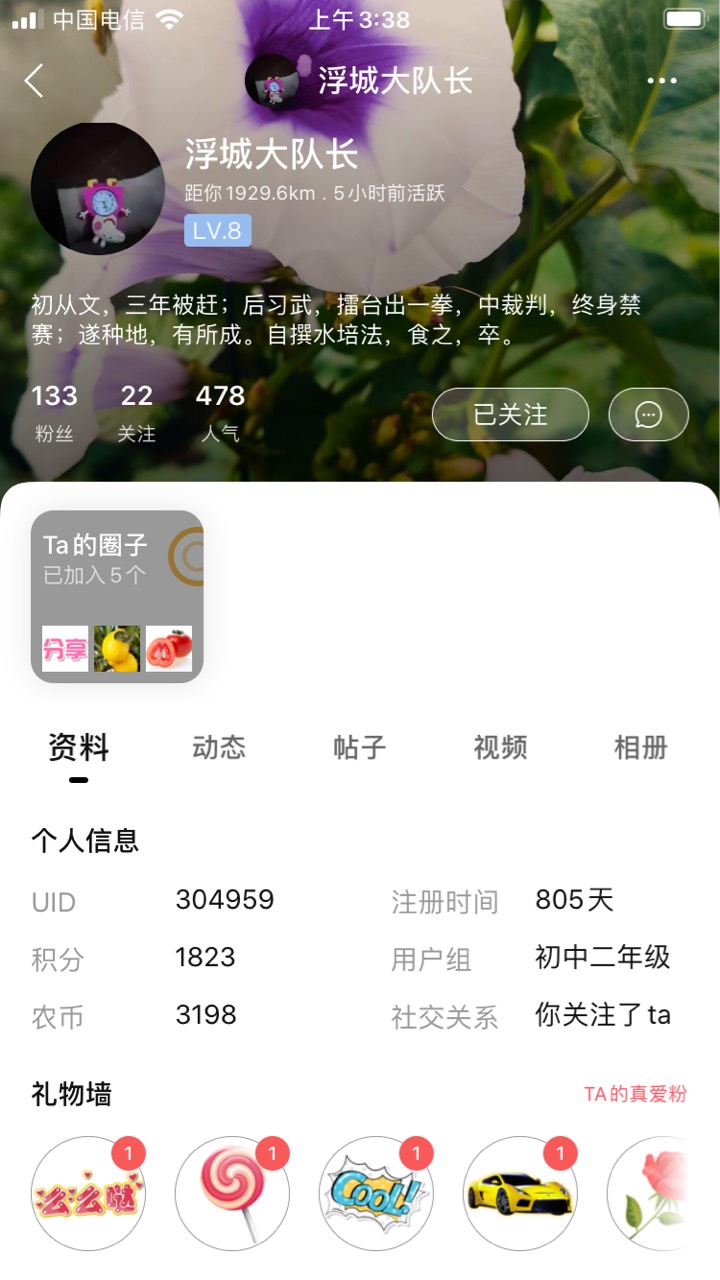The image size is (720, 1280).
Task: Tap the lollipop gift icon
Action: [x=232, y=1193]
